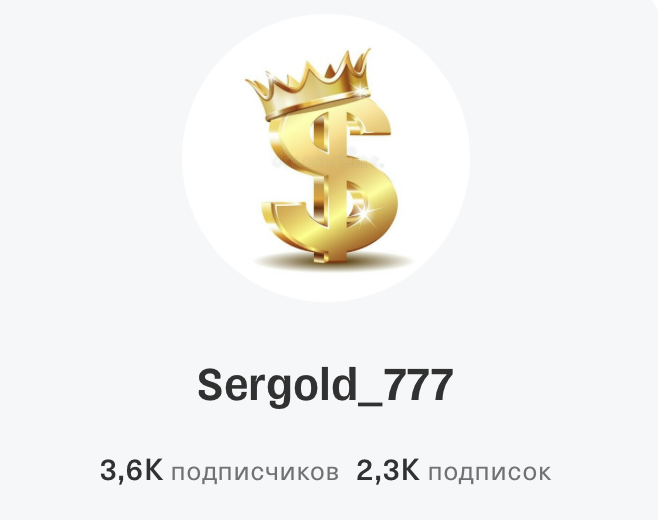Open the 2,3K подписок following list
The image size is (658, 520).
coord(453,470)
